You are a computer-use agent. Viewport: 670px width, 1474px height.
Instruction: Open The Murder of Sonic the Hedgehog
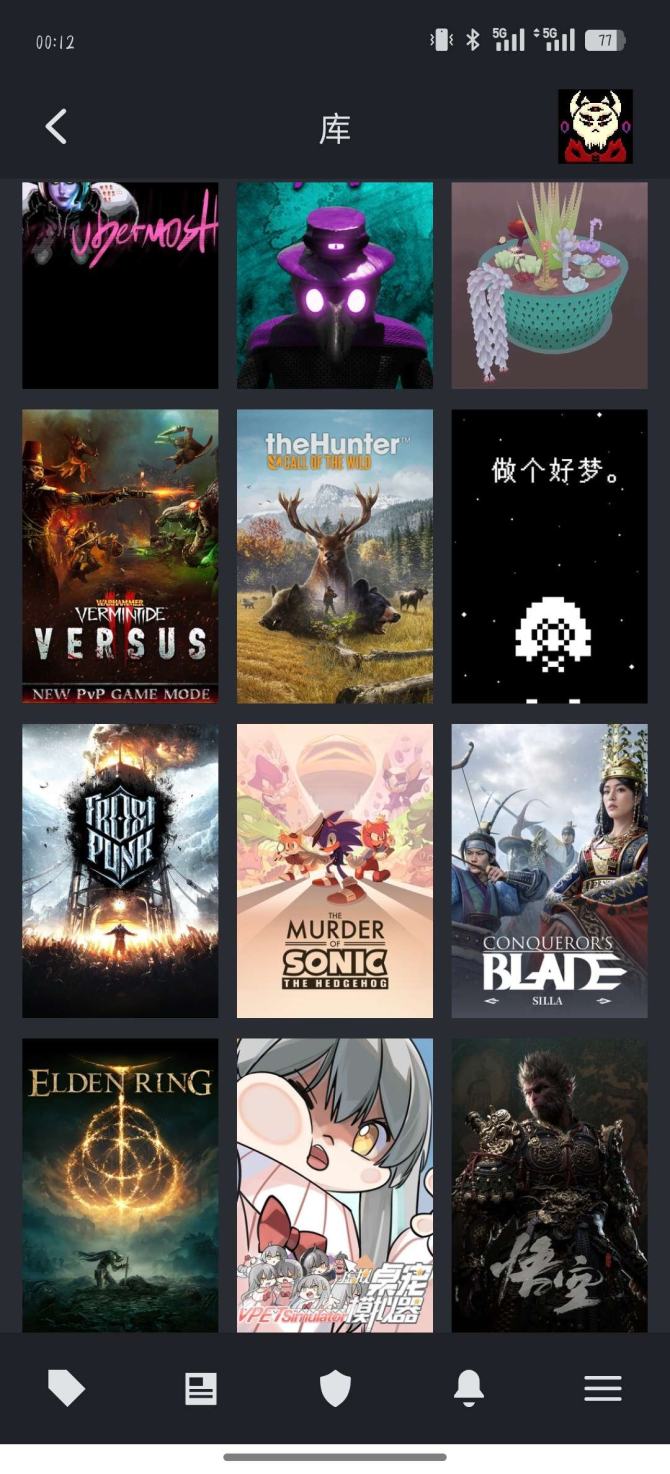point(335,870)
